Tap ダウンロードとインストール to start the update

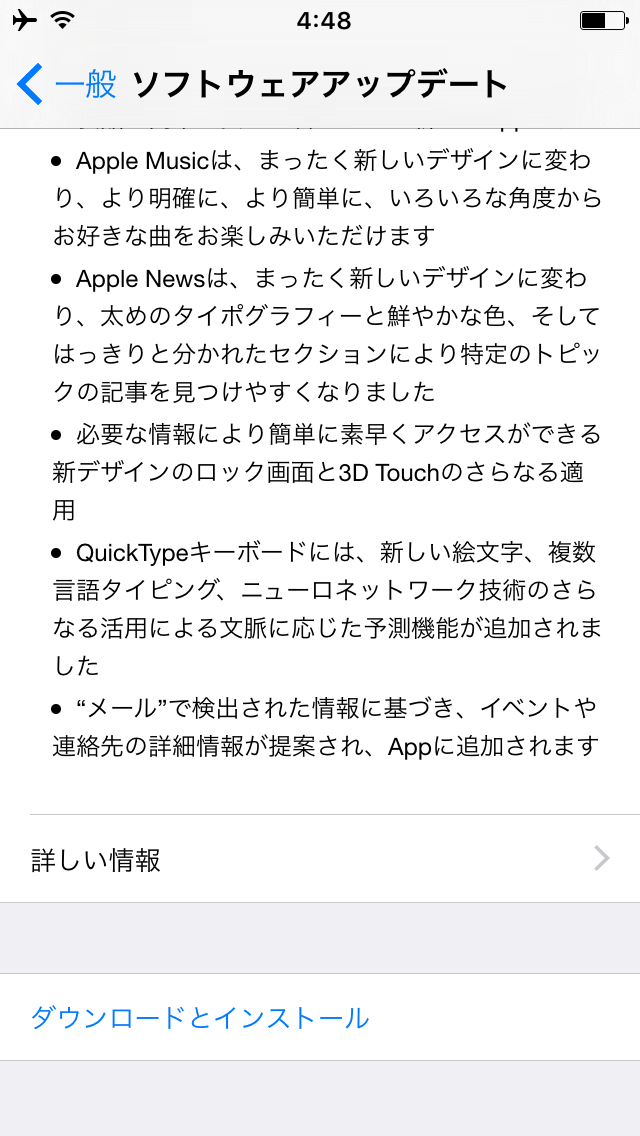[x=200, y=1018]
